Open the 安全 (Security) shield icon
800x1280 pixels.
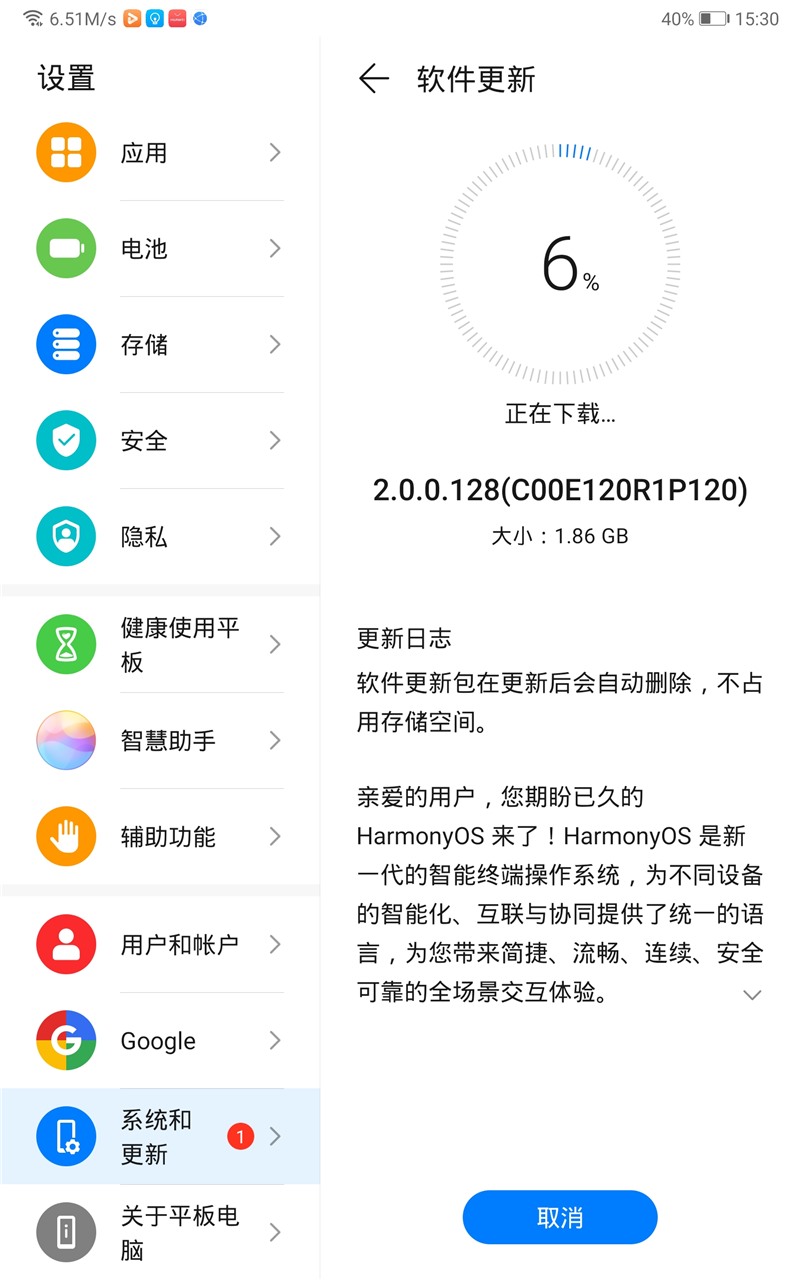coord(65,440)
